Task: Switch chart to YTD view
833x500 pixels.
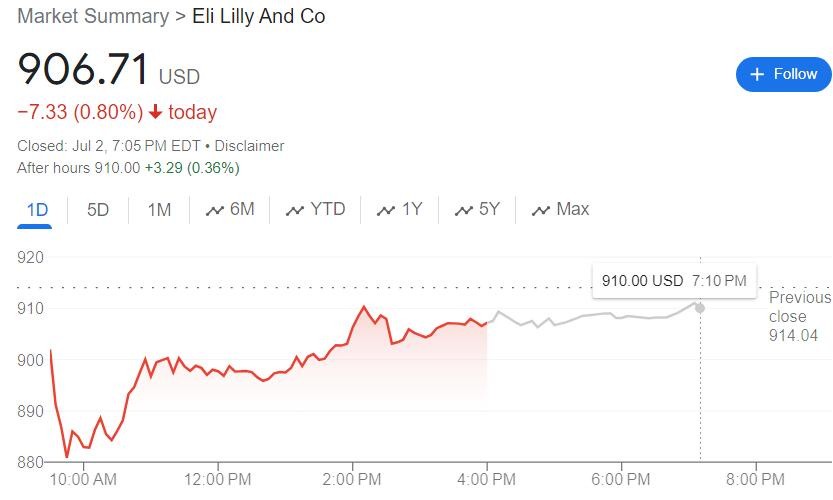Action: coord(315,209)
